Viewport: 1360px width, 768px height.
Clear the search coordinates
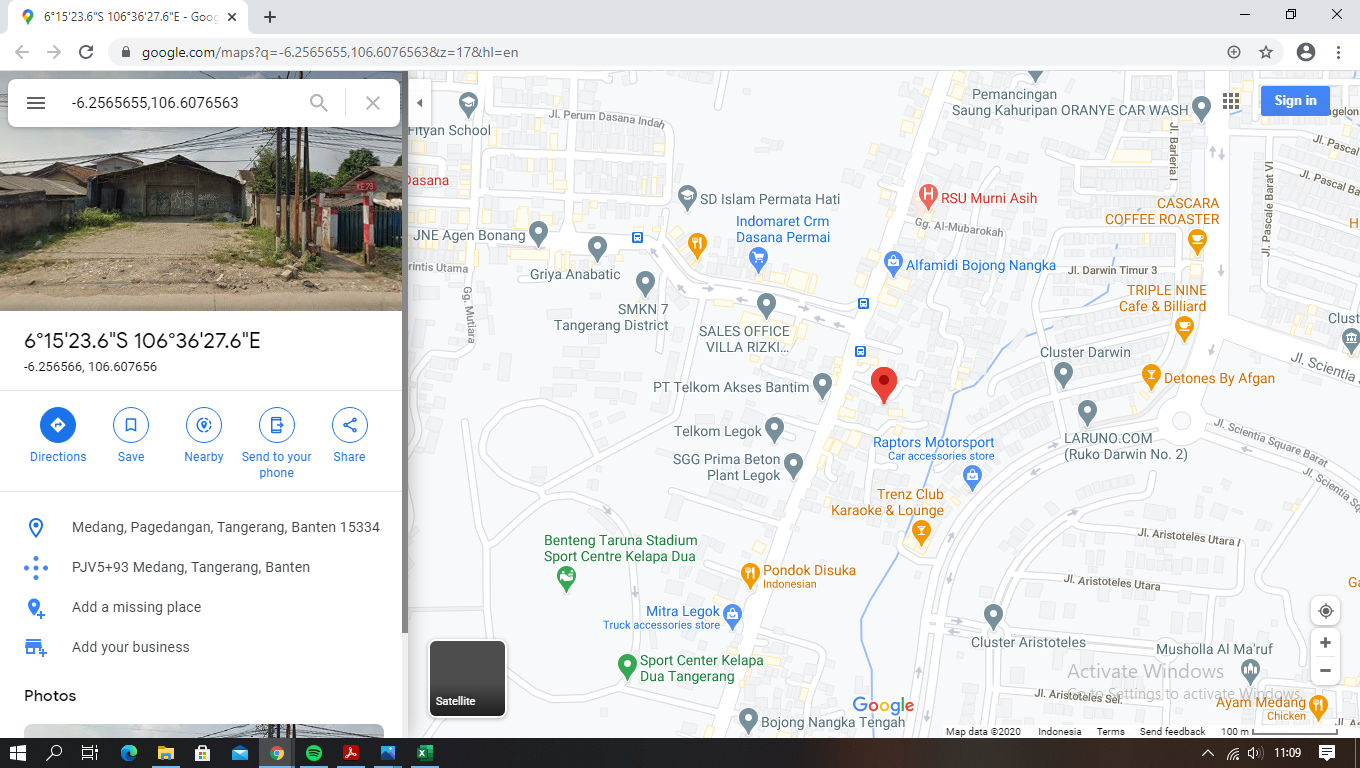tap(373, 103)
